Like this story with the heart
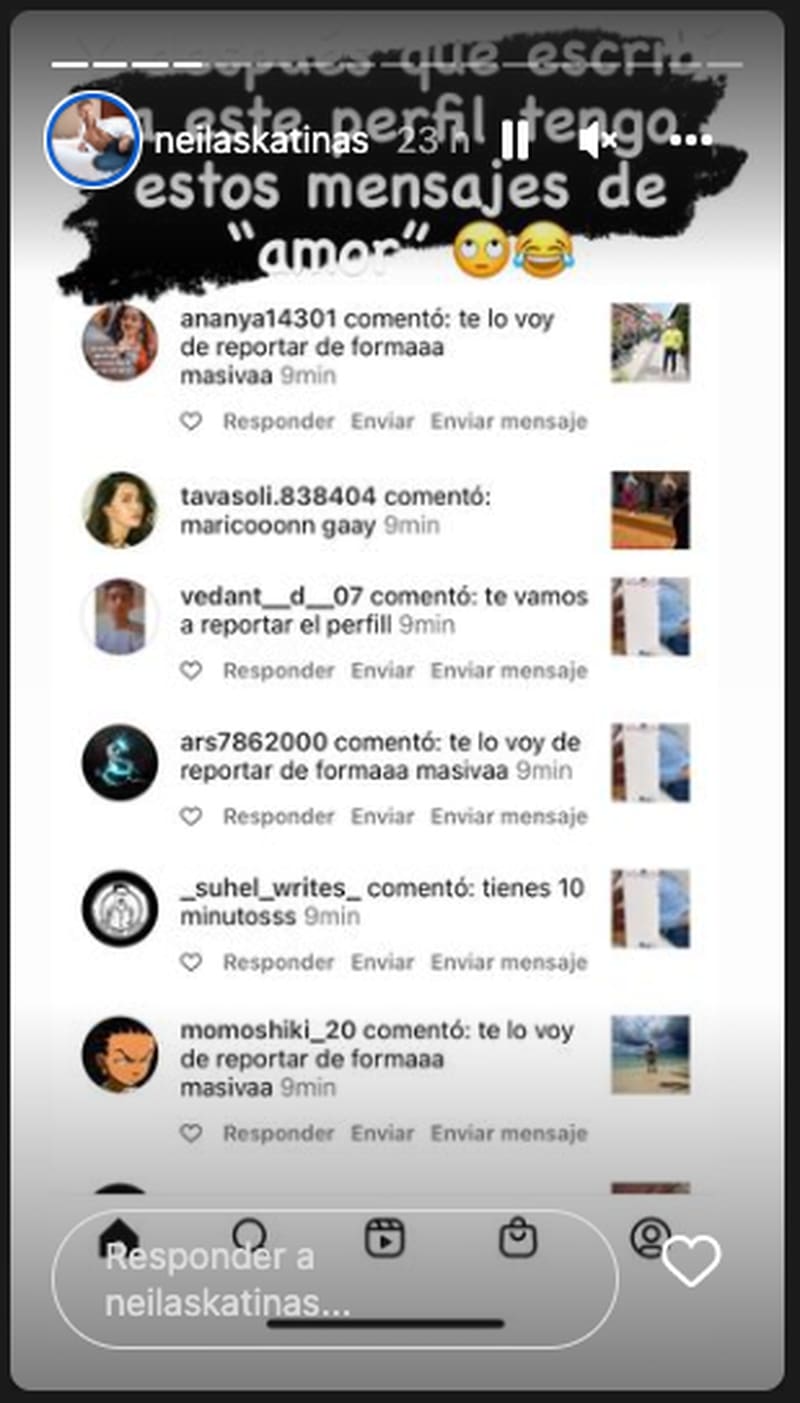The height and width of the screenshot is (1403, 800). (x=691, y=1261)
